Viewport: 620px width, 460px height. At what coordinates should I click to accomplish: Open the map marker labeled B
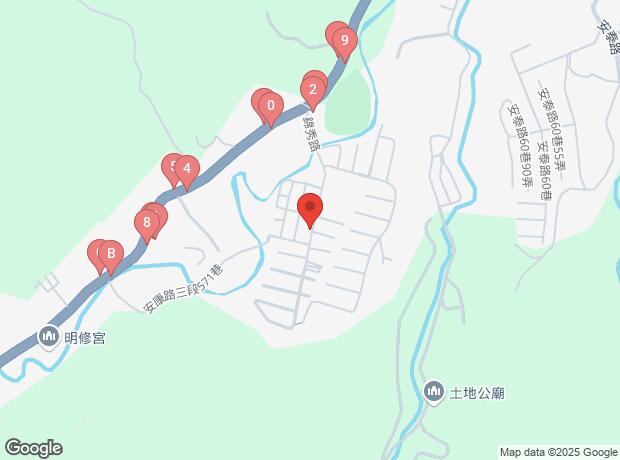tap(111, 254)
